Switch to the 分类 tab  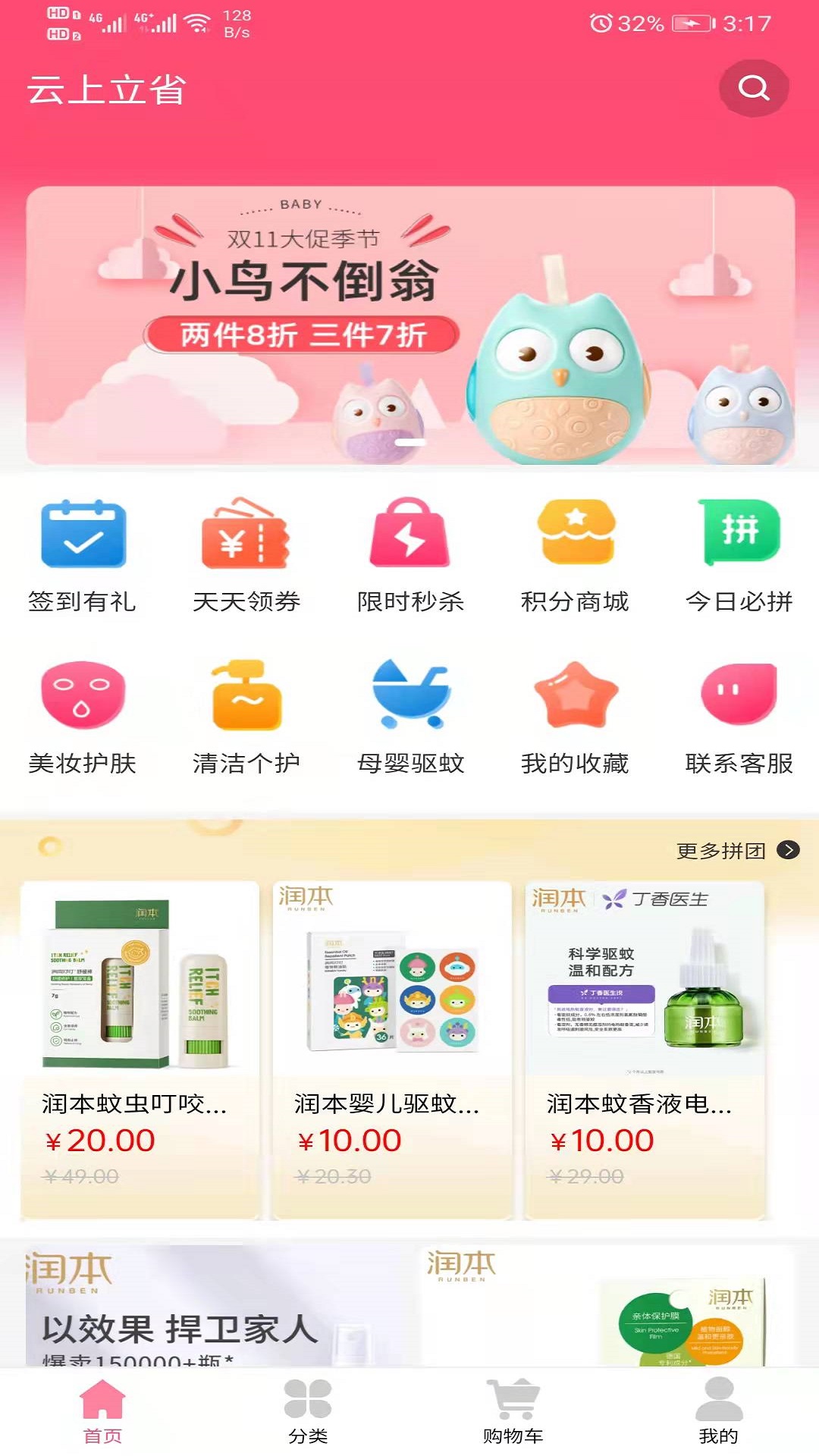pos(308,1410)
